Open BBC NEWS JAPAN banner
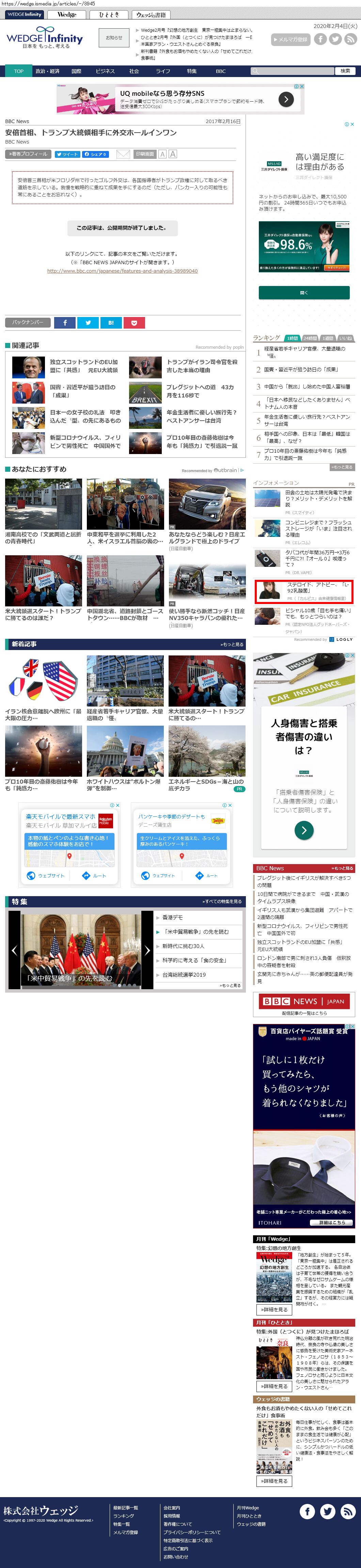This screenshot has width=361, height=1568. (x=303, y=1001)
